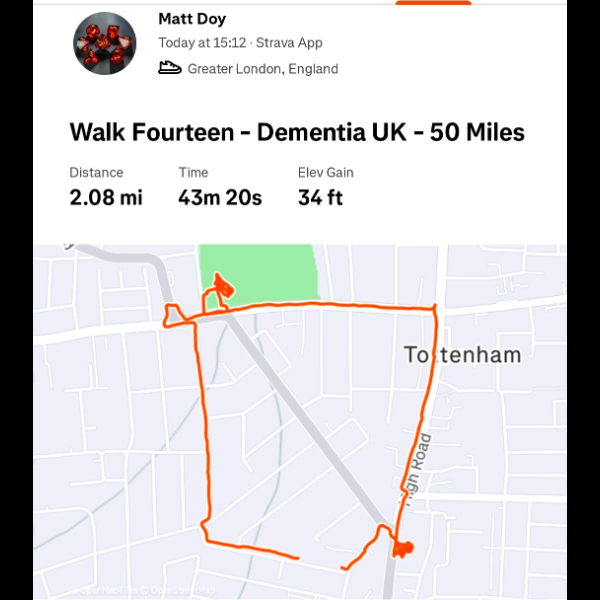Open the route map of the walk

pos(300,420)
